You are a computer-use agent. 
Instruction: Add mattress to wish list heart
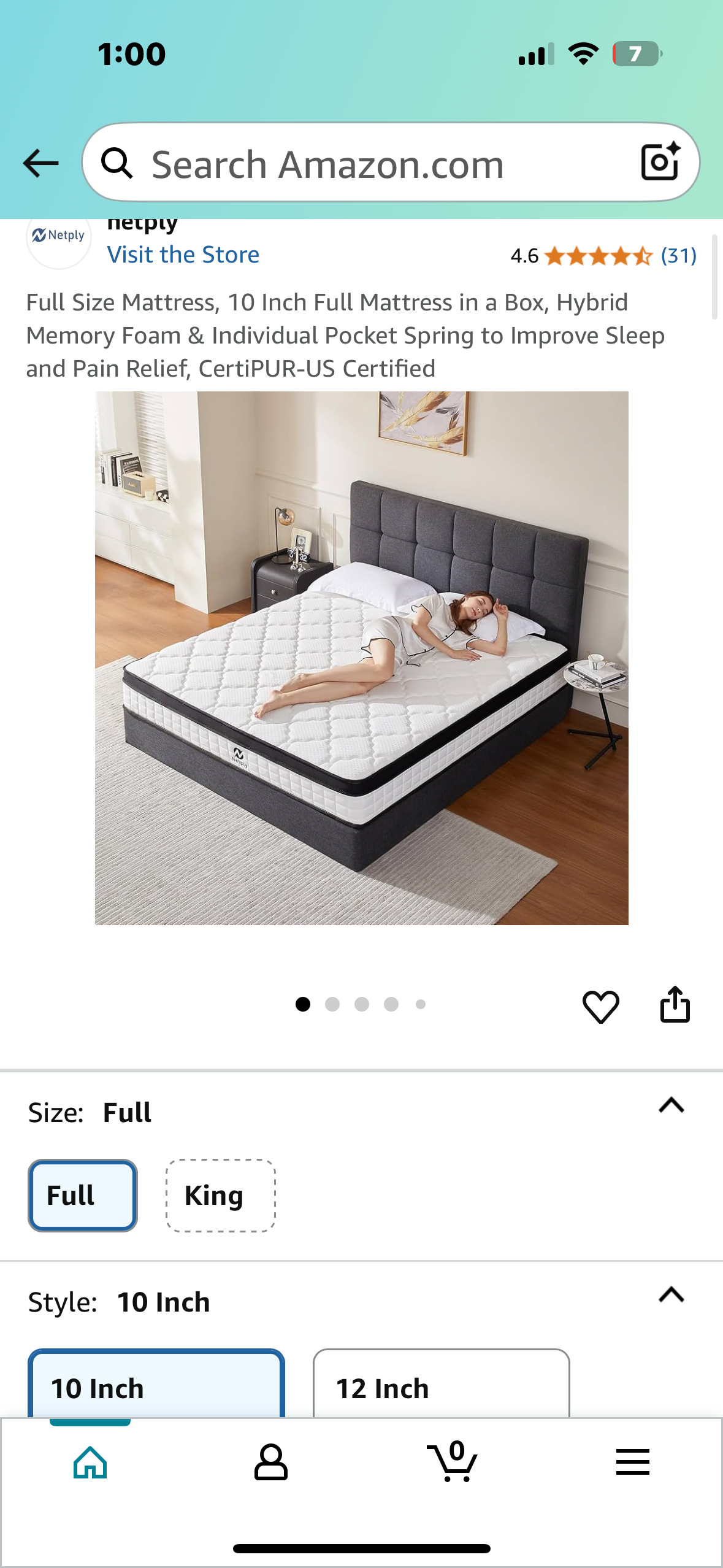600,1006
